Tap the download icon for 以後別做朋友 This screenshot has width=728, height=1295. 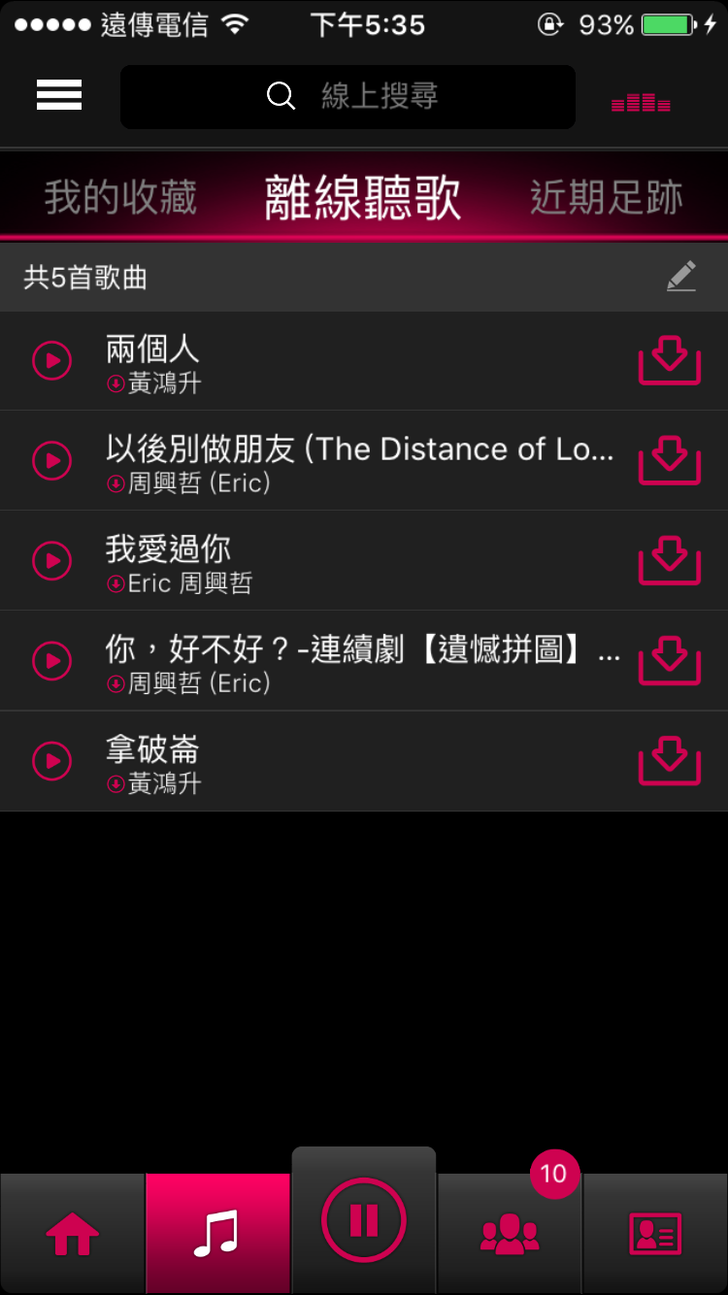pyautogui.click(x=669, y=461)
